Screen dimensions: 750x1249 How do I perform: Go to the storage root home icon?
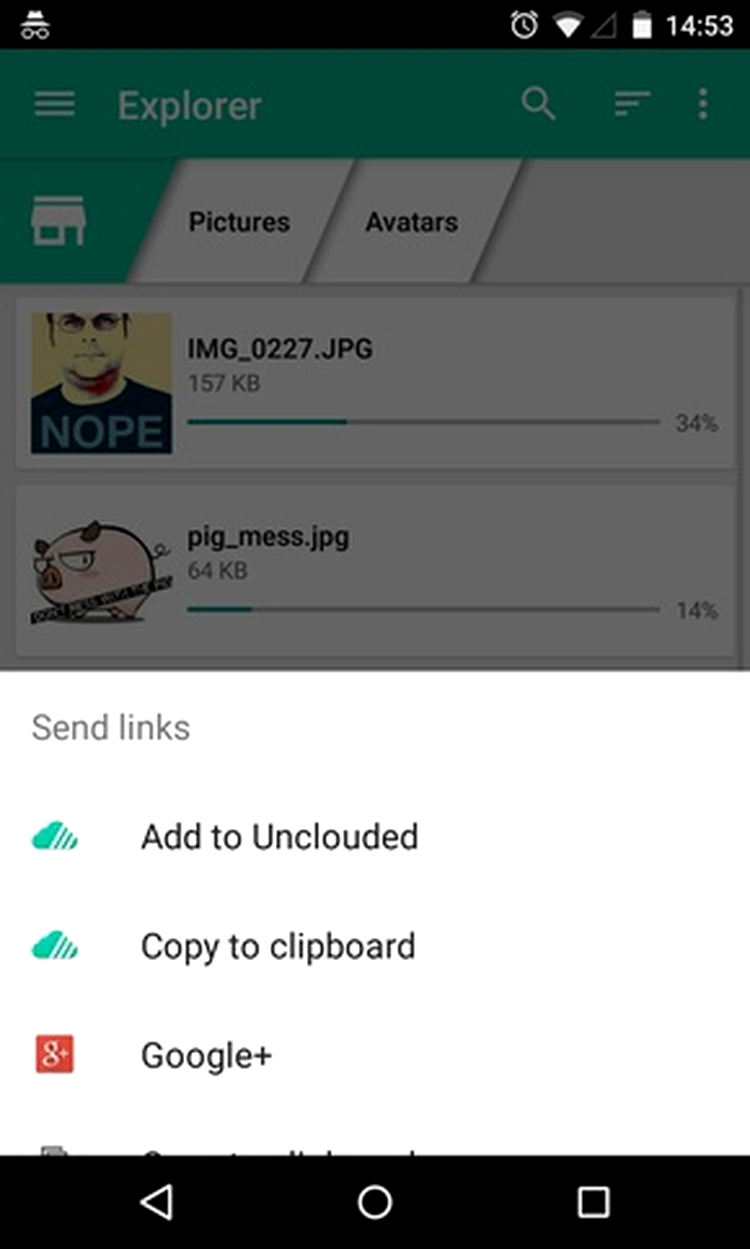coord(59,221)
